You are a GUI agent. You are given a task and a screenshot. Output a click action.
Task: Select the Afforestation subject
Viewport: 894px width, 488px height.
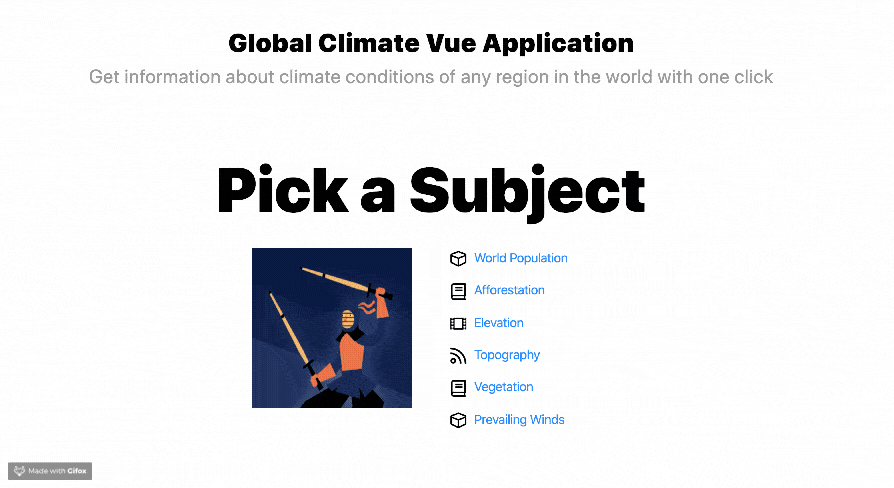click(x=509, y=290)
